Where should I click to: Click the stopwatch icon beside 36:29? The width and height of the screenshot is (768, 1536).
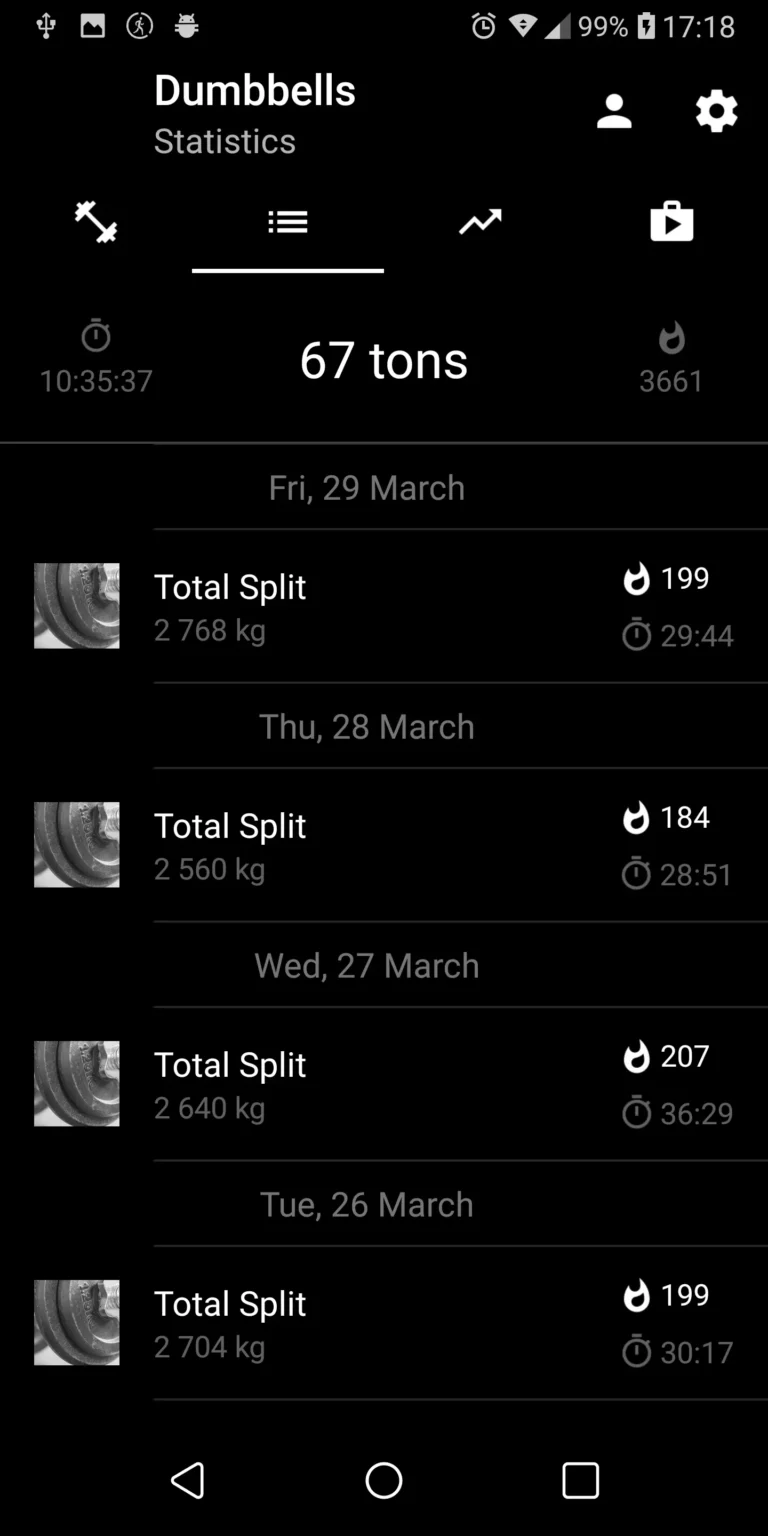pyautogui.click(x=637, y=1112)
